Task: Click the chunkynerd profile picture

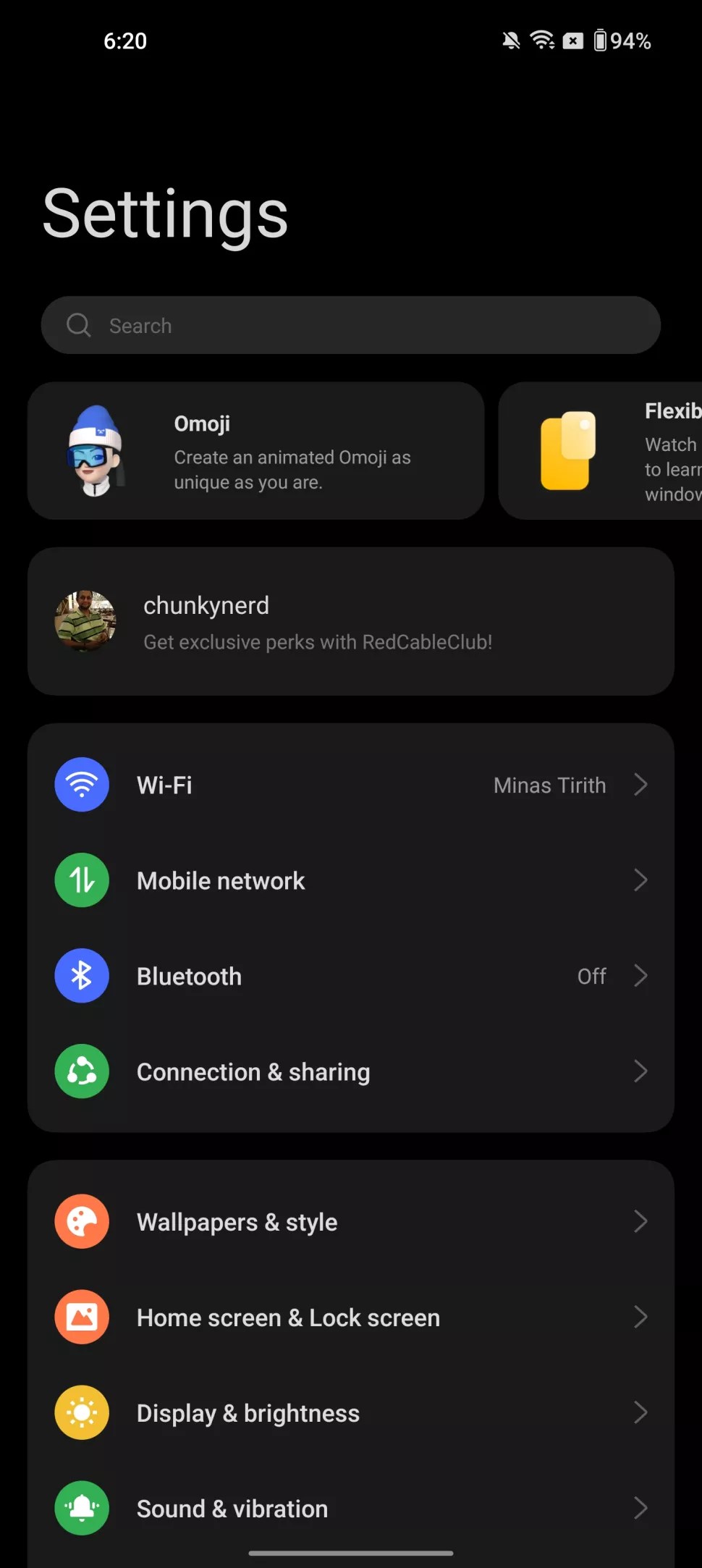Action: tap(87, 622)
